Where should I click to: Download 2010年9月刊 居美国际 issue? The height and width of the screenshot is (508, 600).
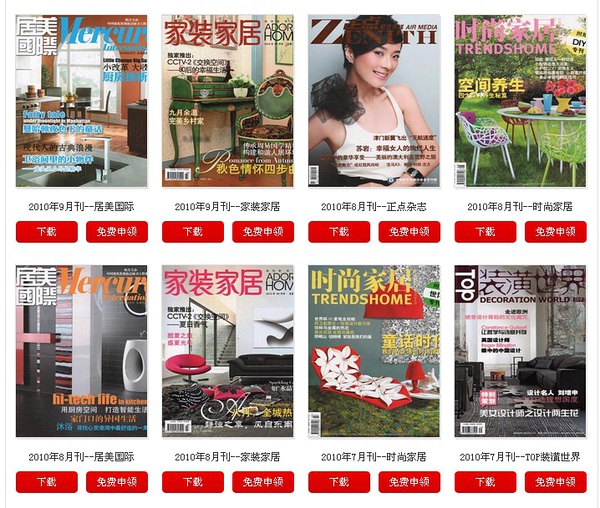[47, 232]
